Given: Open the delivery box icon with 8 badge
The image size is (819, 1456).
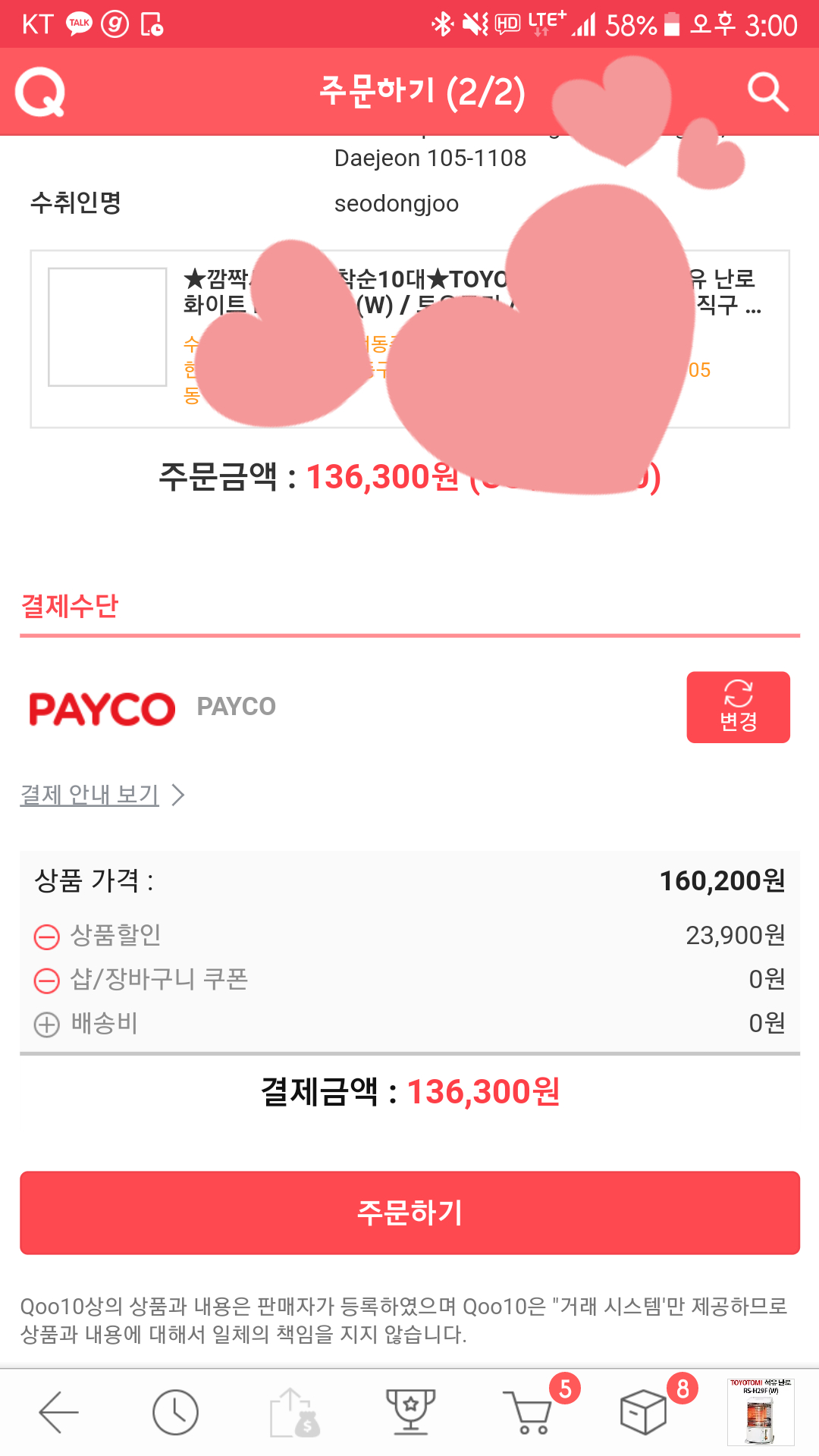Looking at the screenshot, I should pyautogui.click(x=643, y=1413).
